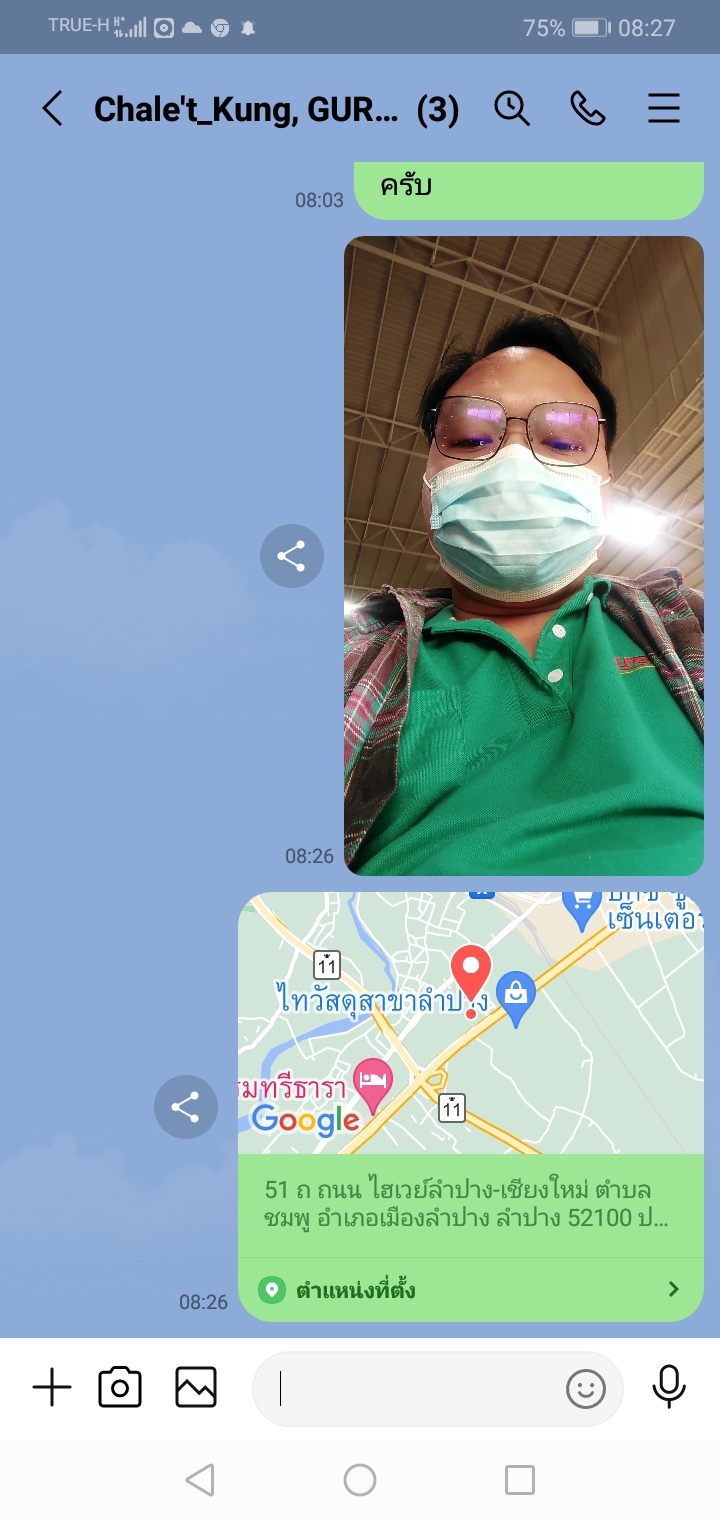This screenshot has width=720, height=1520.
Task: Open the photo gallery picker
Action: tap(196, 1387)
